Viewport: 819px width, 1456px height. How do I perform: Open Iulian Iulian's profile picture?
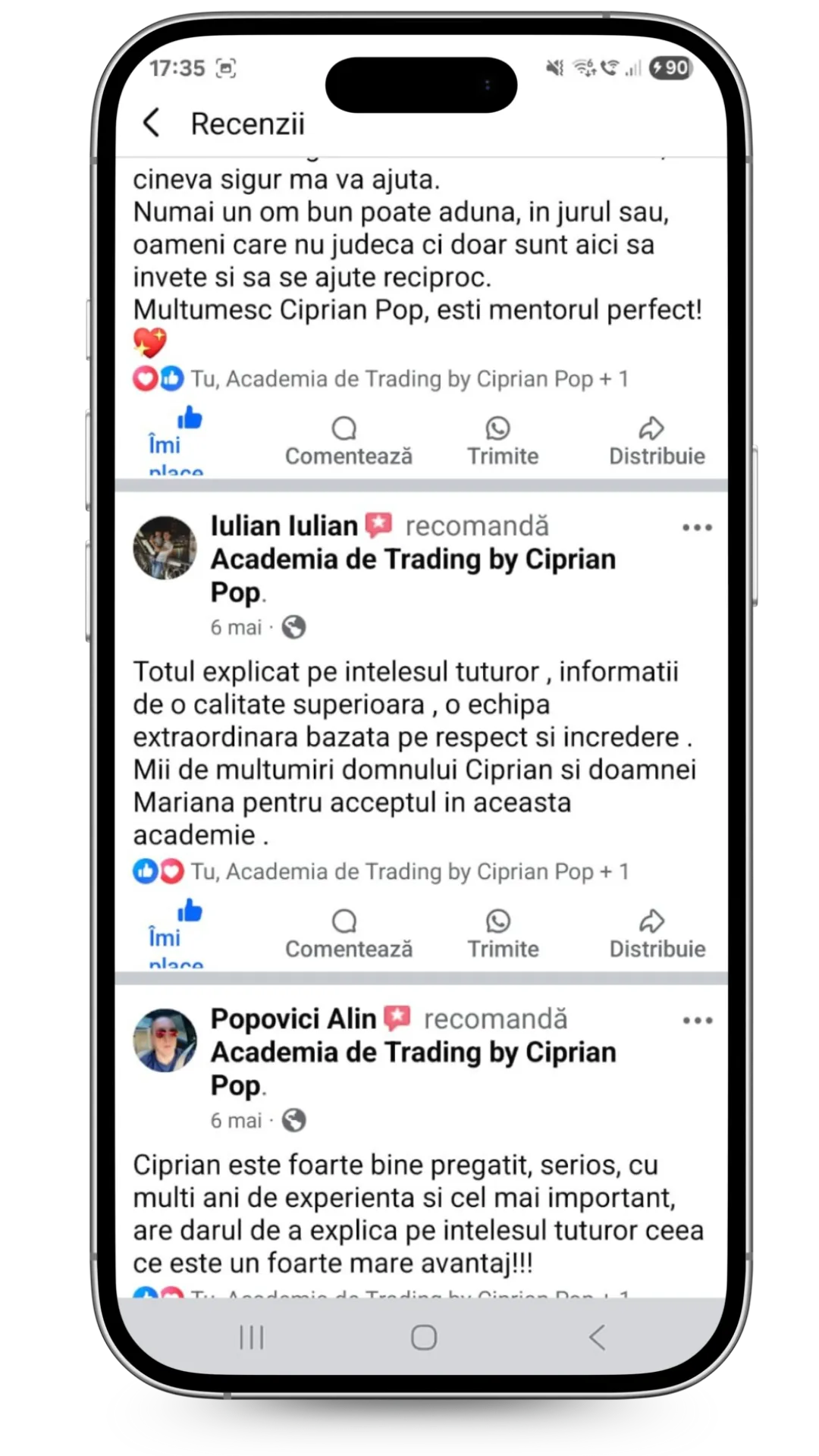coord(165,548)
